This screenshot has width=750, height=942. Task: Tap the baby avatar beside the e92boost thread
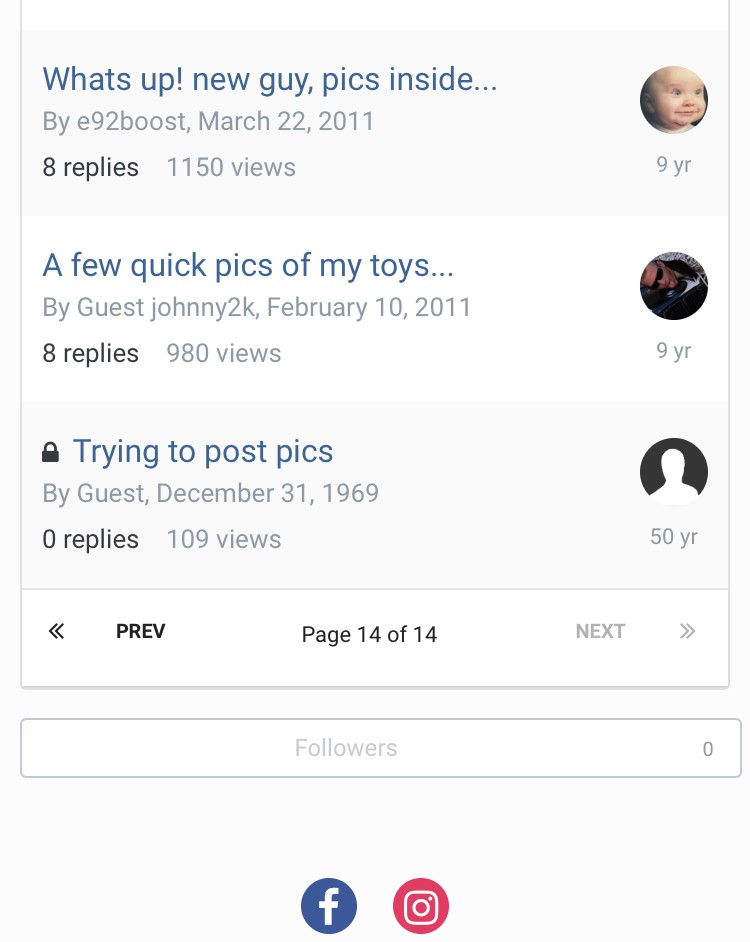[674, 100]
